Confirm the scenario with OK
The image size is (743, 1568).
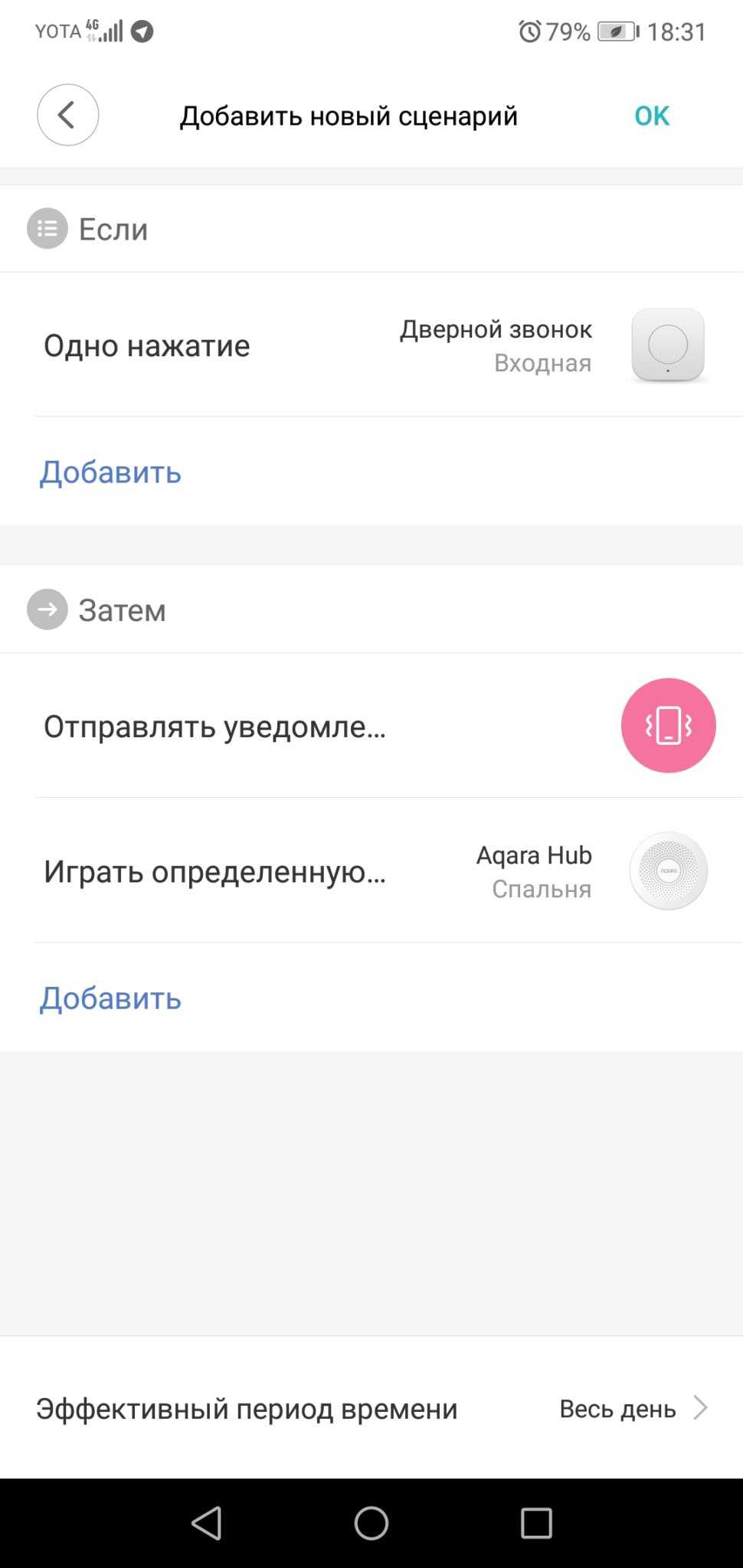pyautogui.click(x=651, y=116)
